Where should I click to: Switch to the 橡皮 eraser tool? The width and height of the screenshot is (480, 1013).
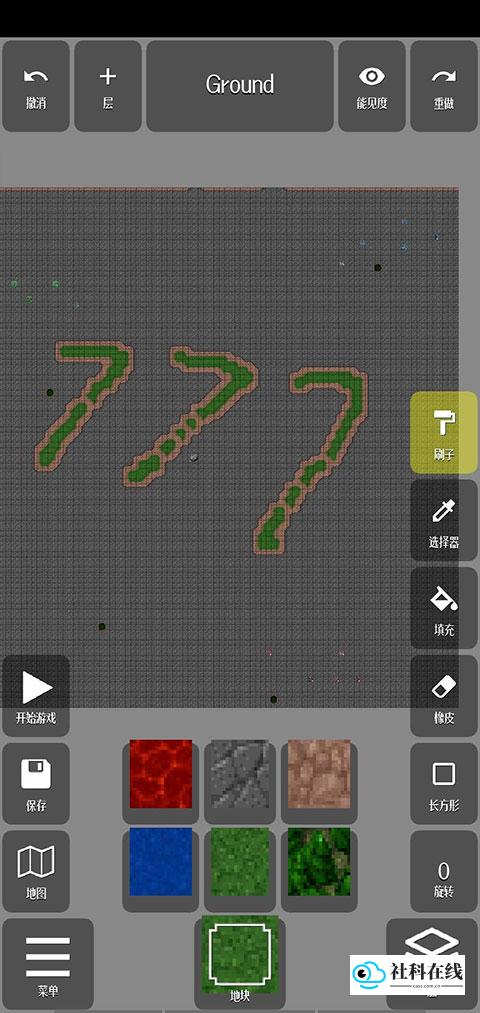tap(444, 696)
